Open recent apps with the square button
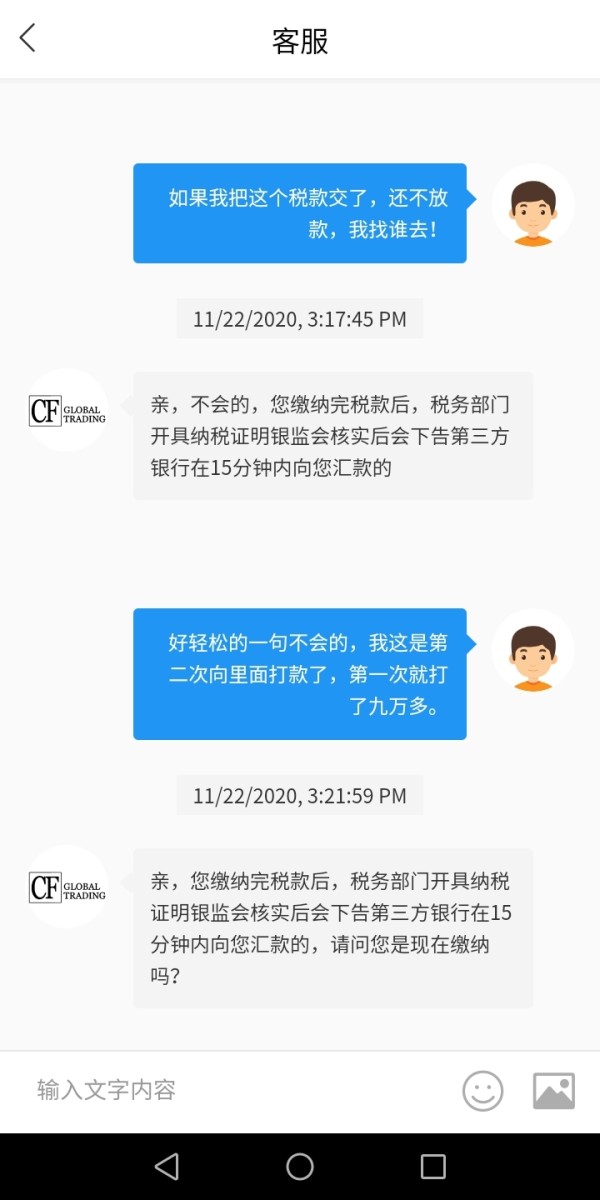Image resolution: width=600 pixels, height=1200 pixels. tap(433, 1166)
